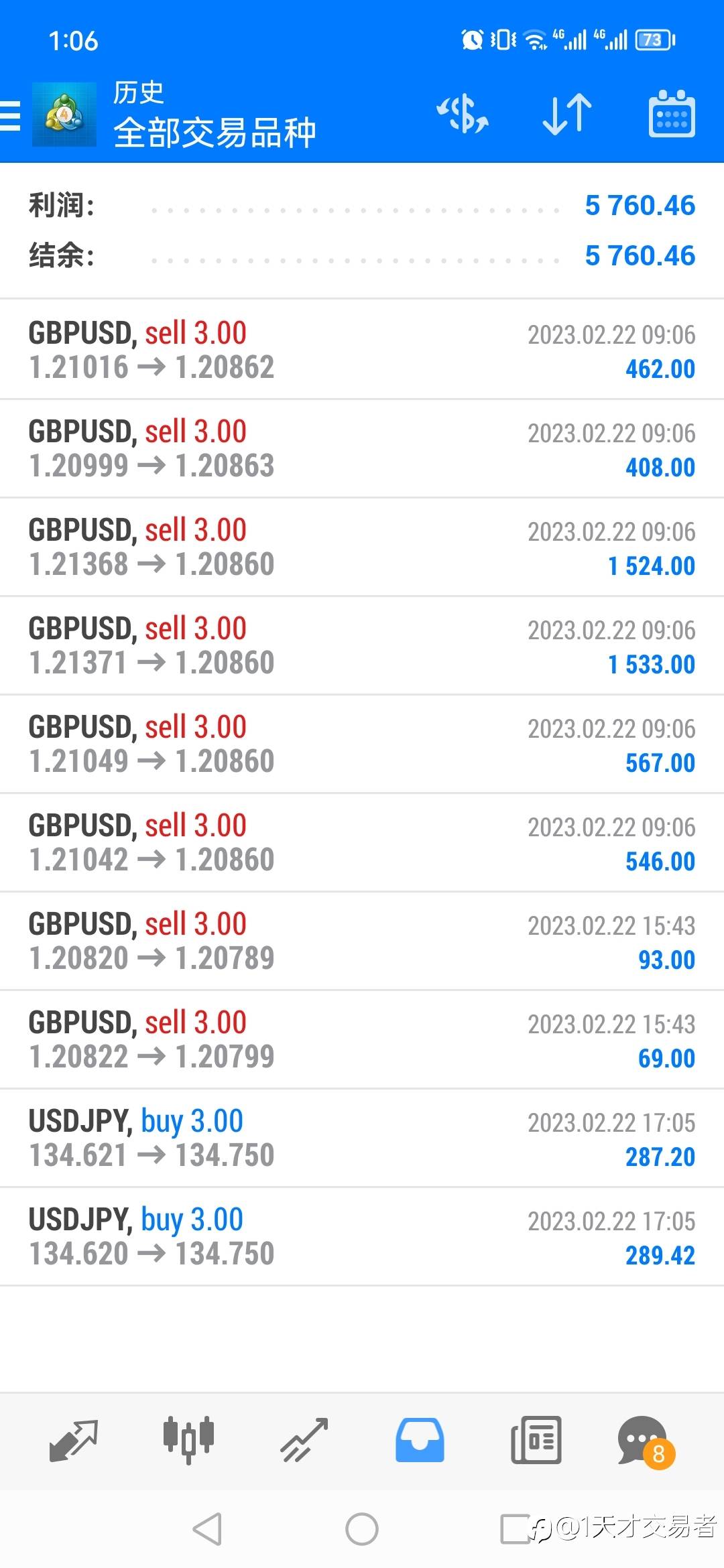Open USDJPY buy trade with profit 289.42

[362, 1236]
